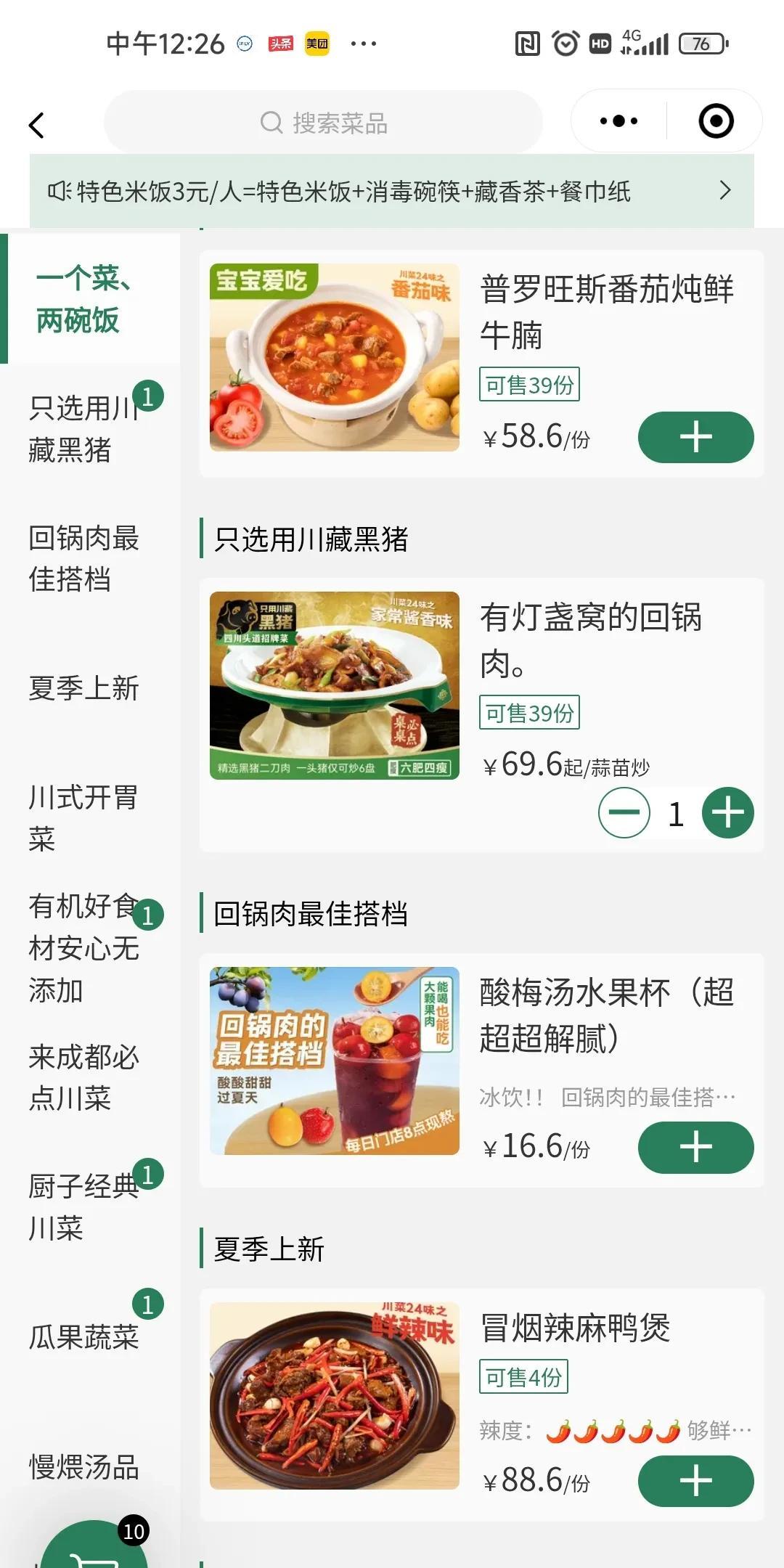Image resolution: width=784 pixels, height=1568 pixels.
Task: Add 普罗旺斯番茄炖鲜牛腩 to the cart
Action: pos(695,437)
